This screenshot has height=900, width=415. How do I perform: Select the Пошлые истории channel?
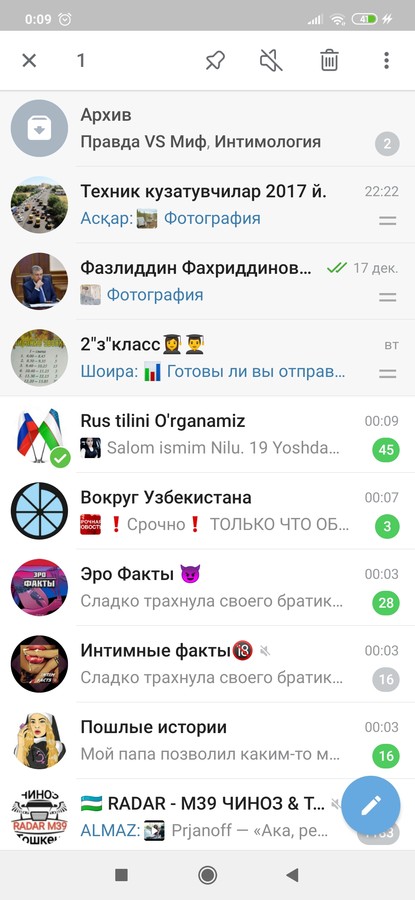[207, 740]
